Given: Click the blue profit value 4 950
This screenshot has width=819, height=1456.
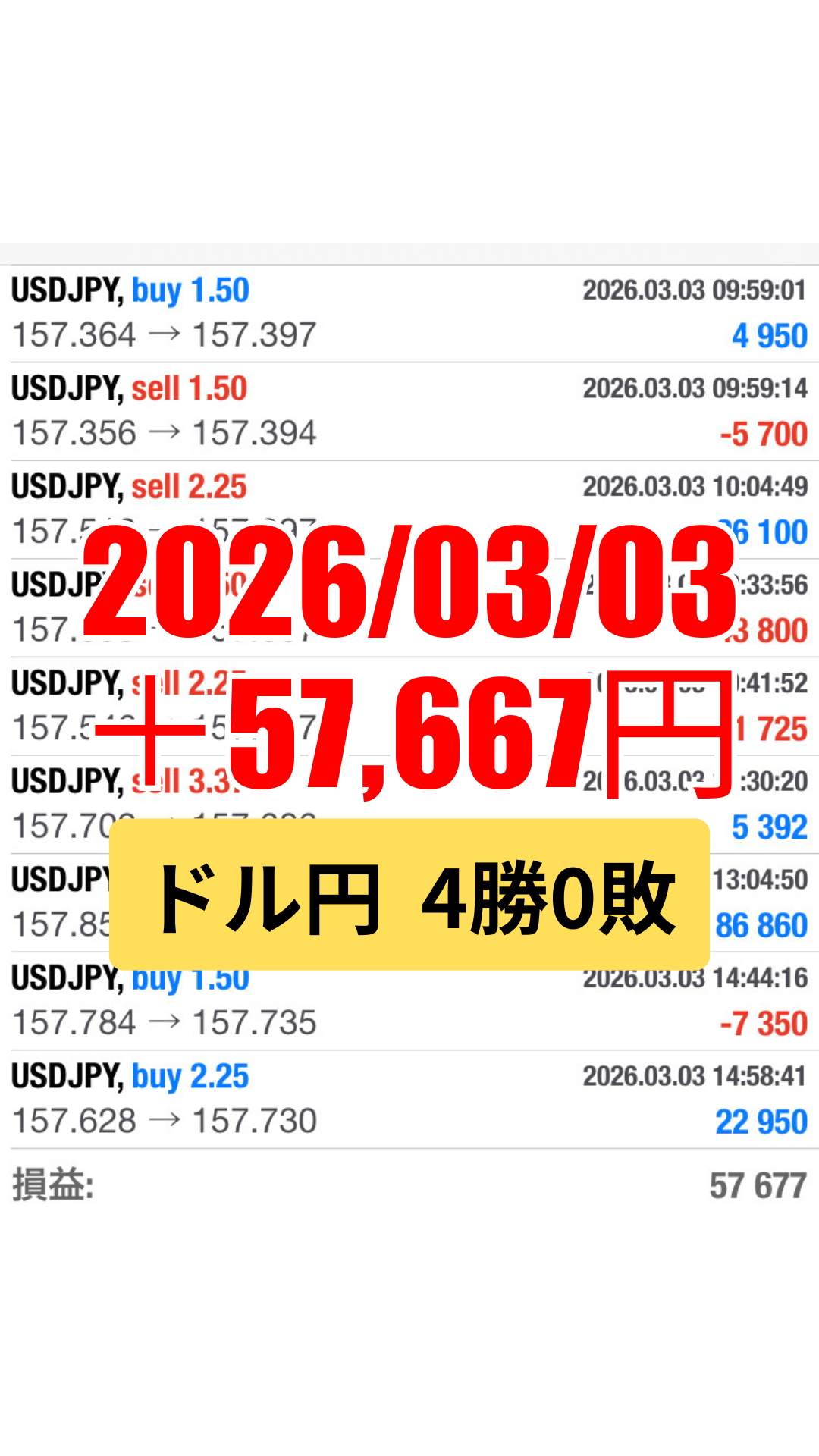Looking at the screenshot, I should pos(768,334).
